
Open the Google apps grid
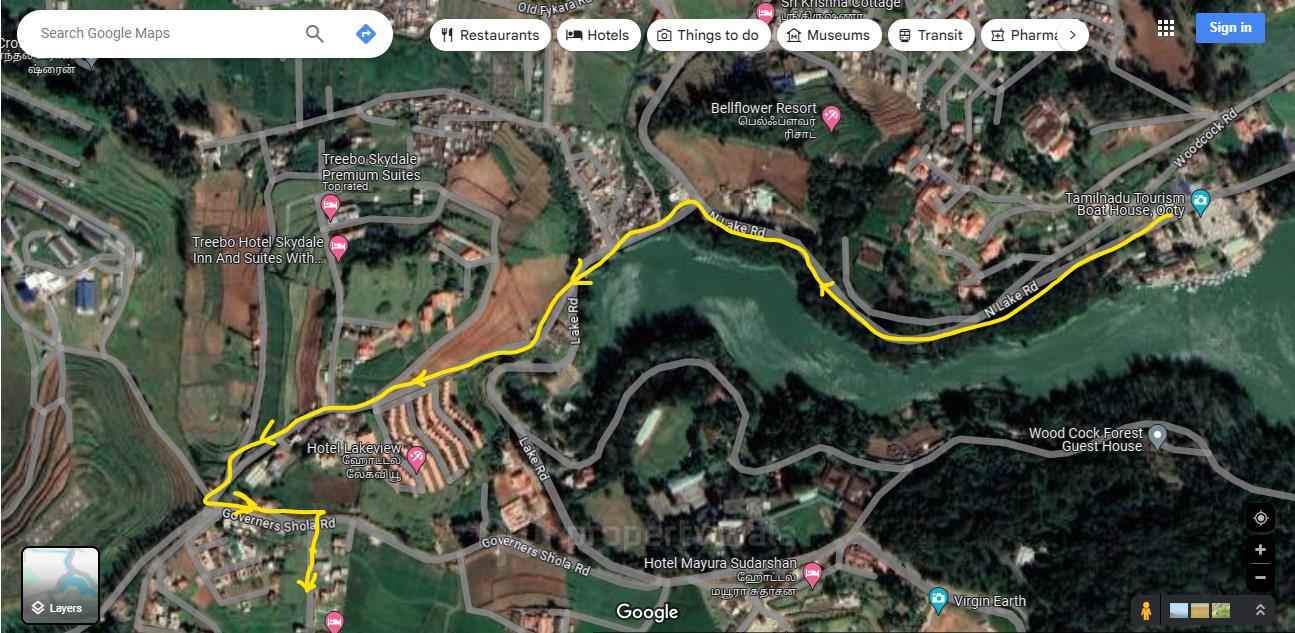tap(1166, 28)
